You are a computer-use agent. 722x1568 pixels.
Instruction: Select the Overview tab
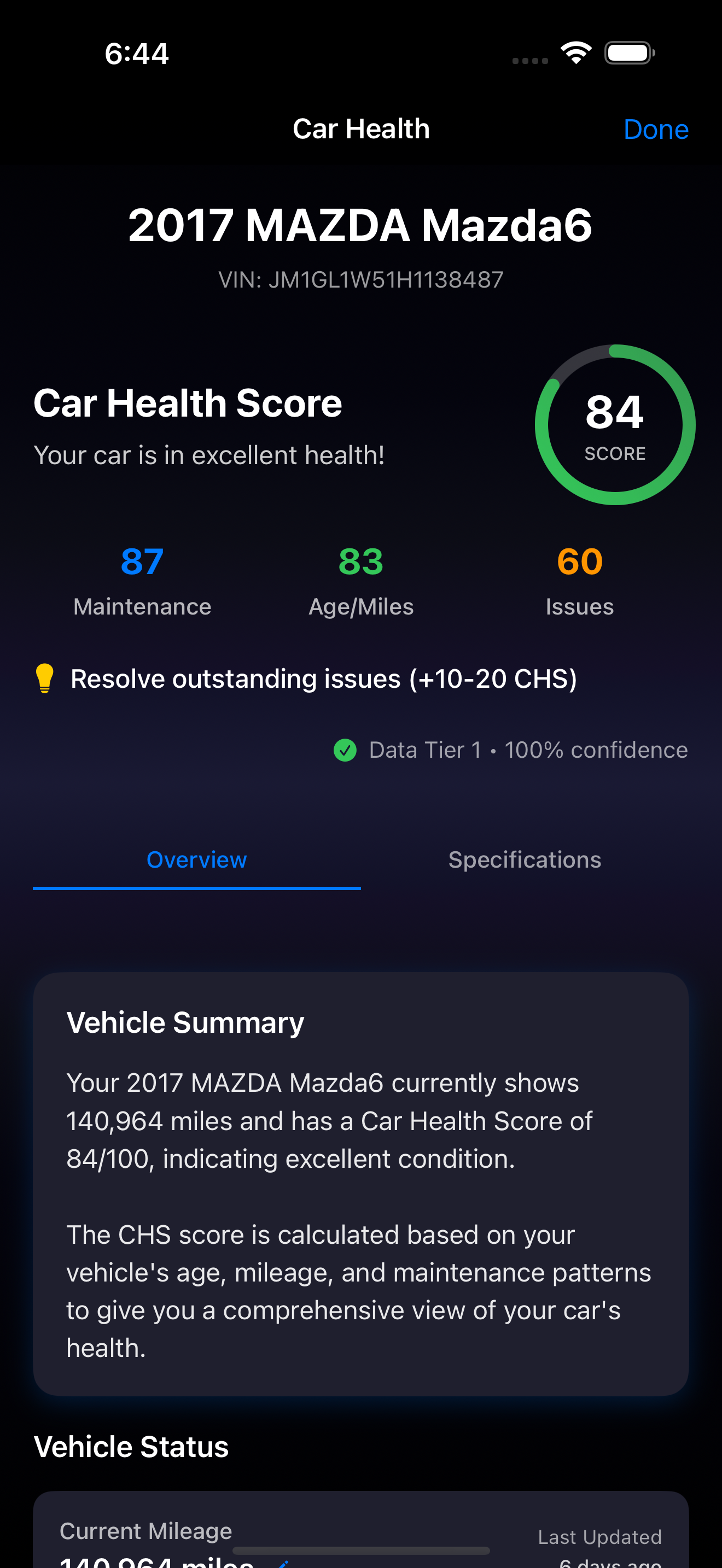point(196,859)
